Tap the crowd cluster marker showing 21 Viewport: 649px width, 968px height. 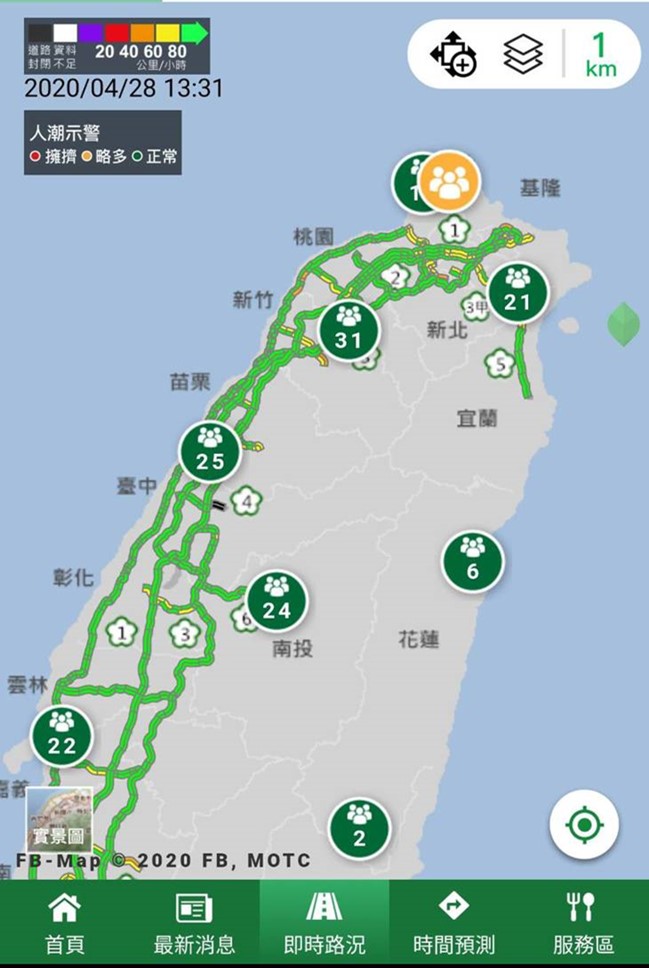[517, 292]
